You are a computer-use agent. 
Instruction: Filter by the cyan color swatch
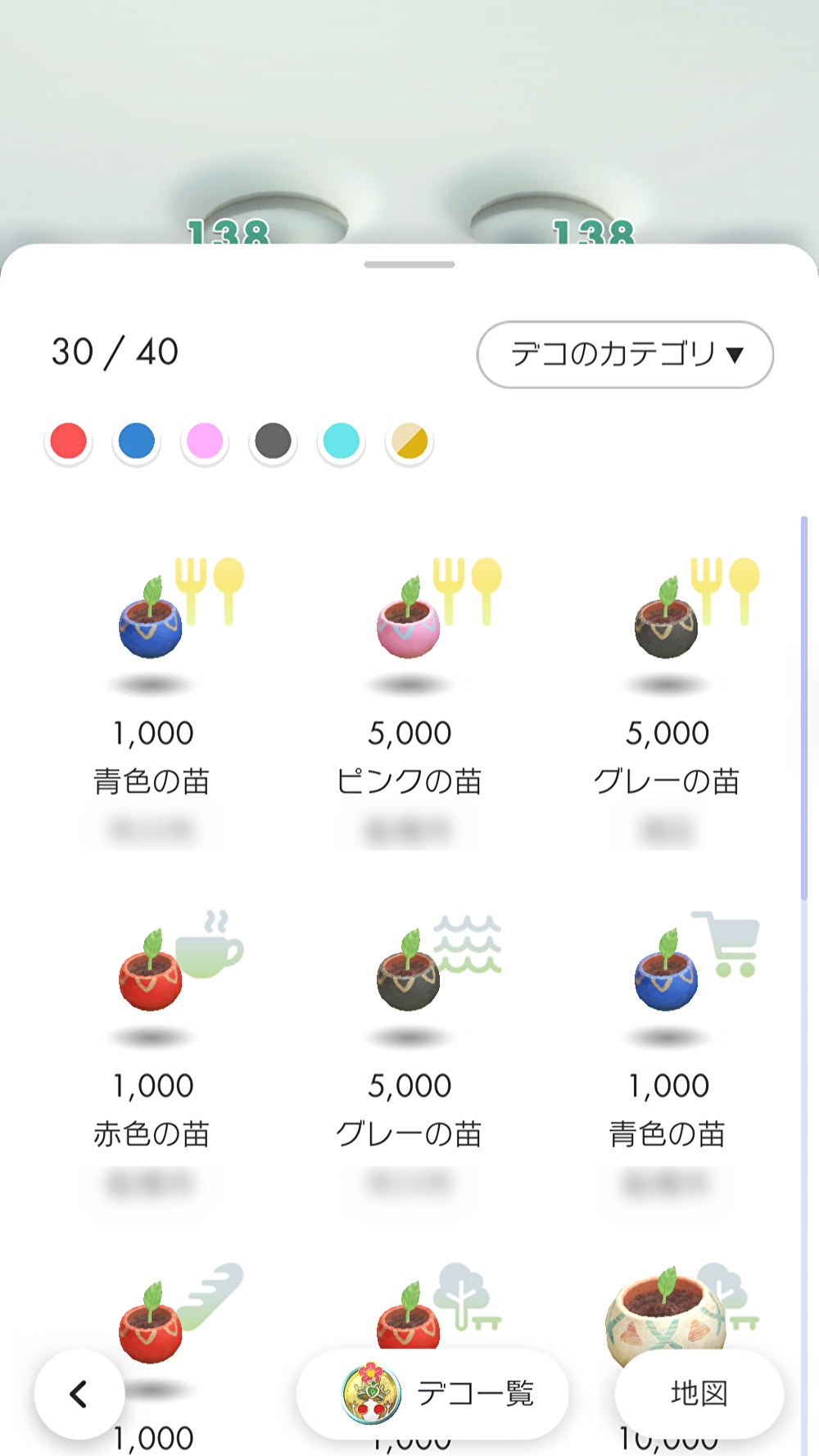(x=342, y=441)
